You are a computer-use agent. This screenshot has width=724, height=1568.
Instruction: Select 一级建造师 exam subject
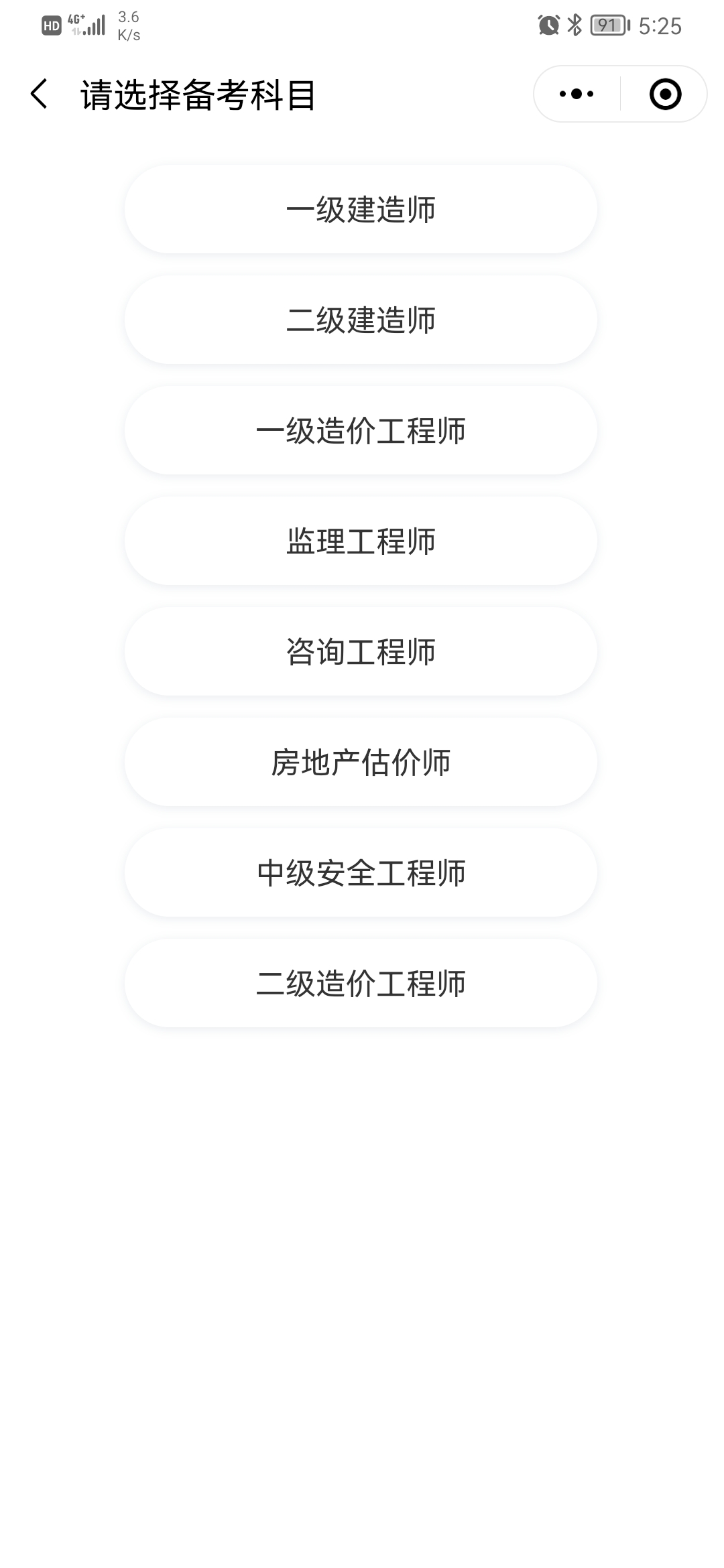pyautogui.click(x=361, y=210)
